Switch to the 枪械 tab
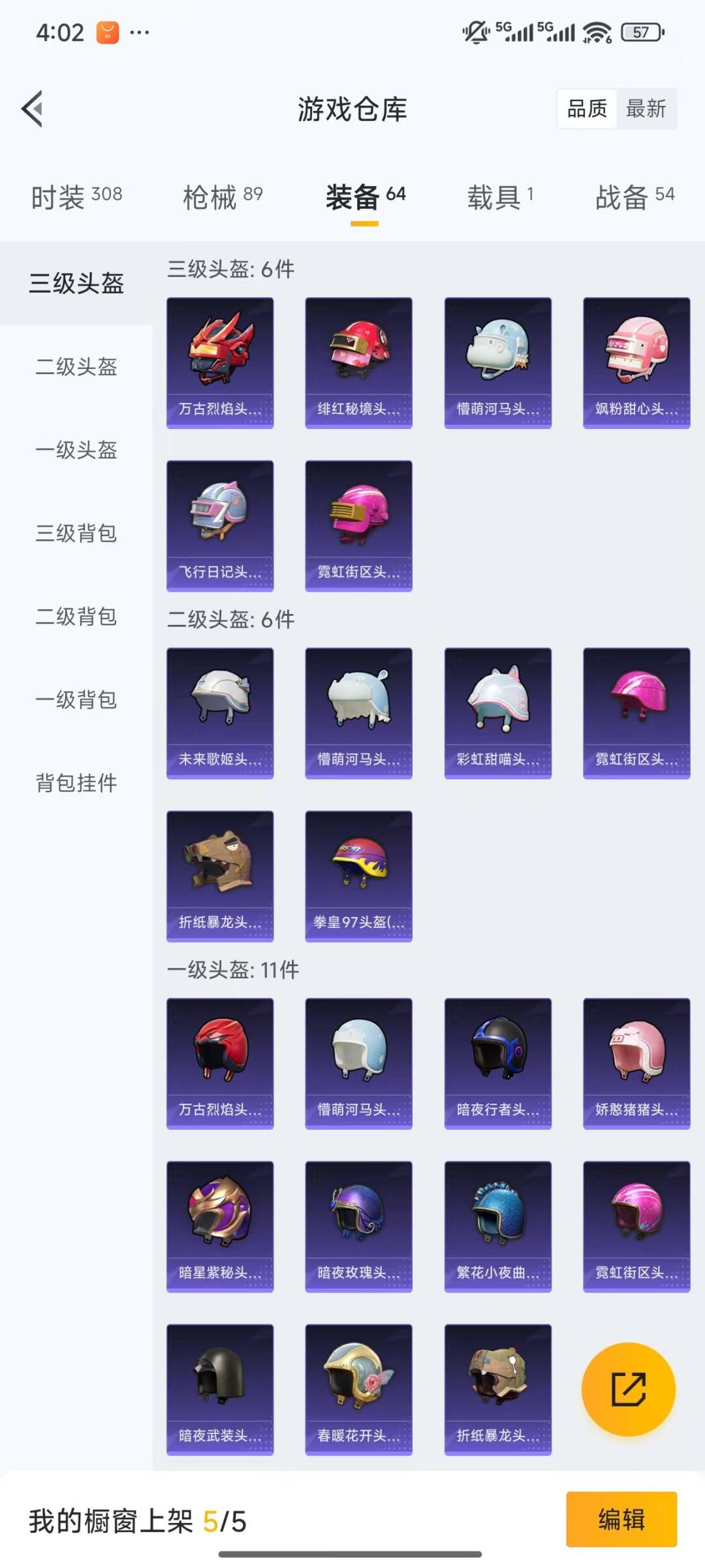 pos(223,197)
